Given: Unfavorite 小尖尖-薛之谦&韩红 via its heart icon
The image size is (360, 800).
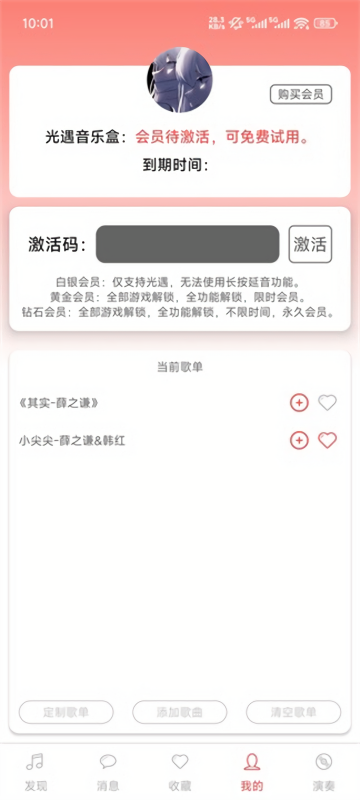Looking at the screenshot, I should coord(327,440).
